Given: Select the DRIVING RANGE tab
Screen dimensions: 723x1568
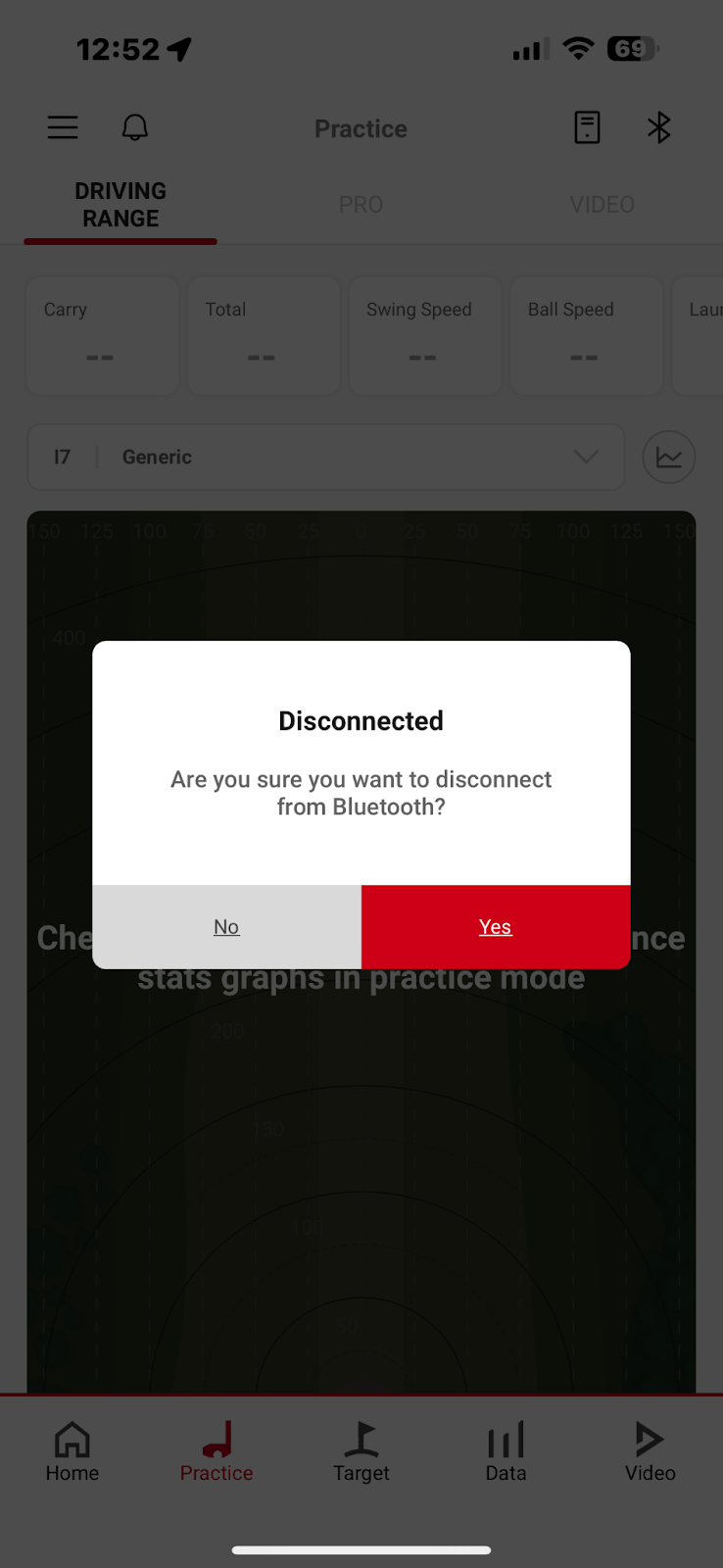Looking at the screenshot, I should [120, 205].
